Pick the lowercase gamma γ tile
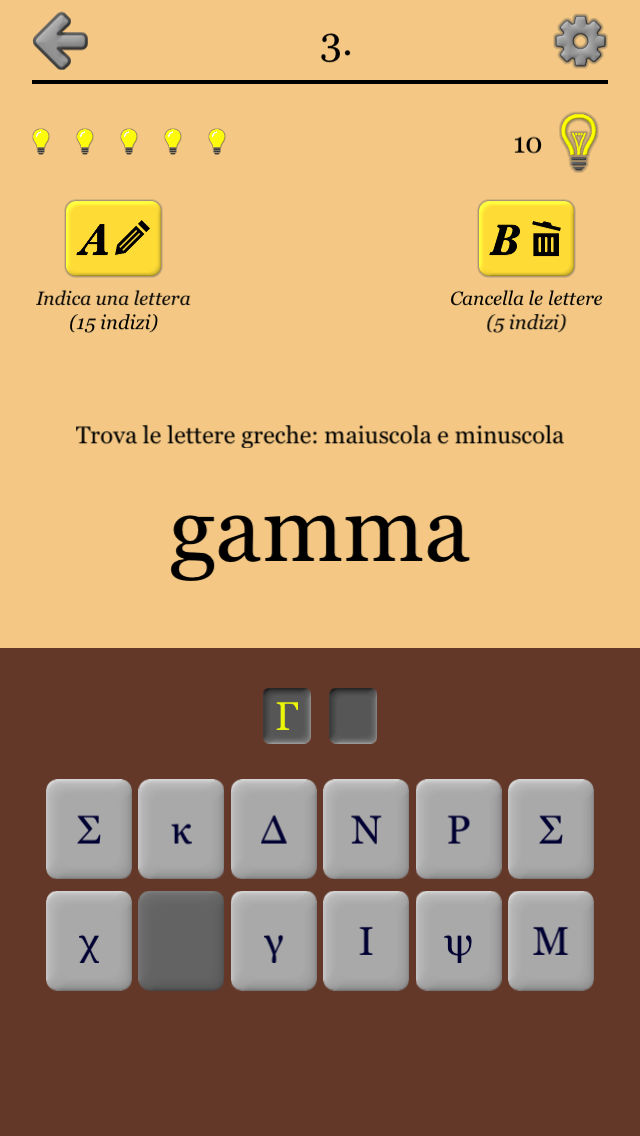The image size is (640, 1136). [x=274, y=941]
